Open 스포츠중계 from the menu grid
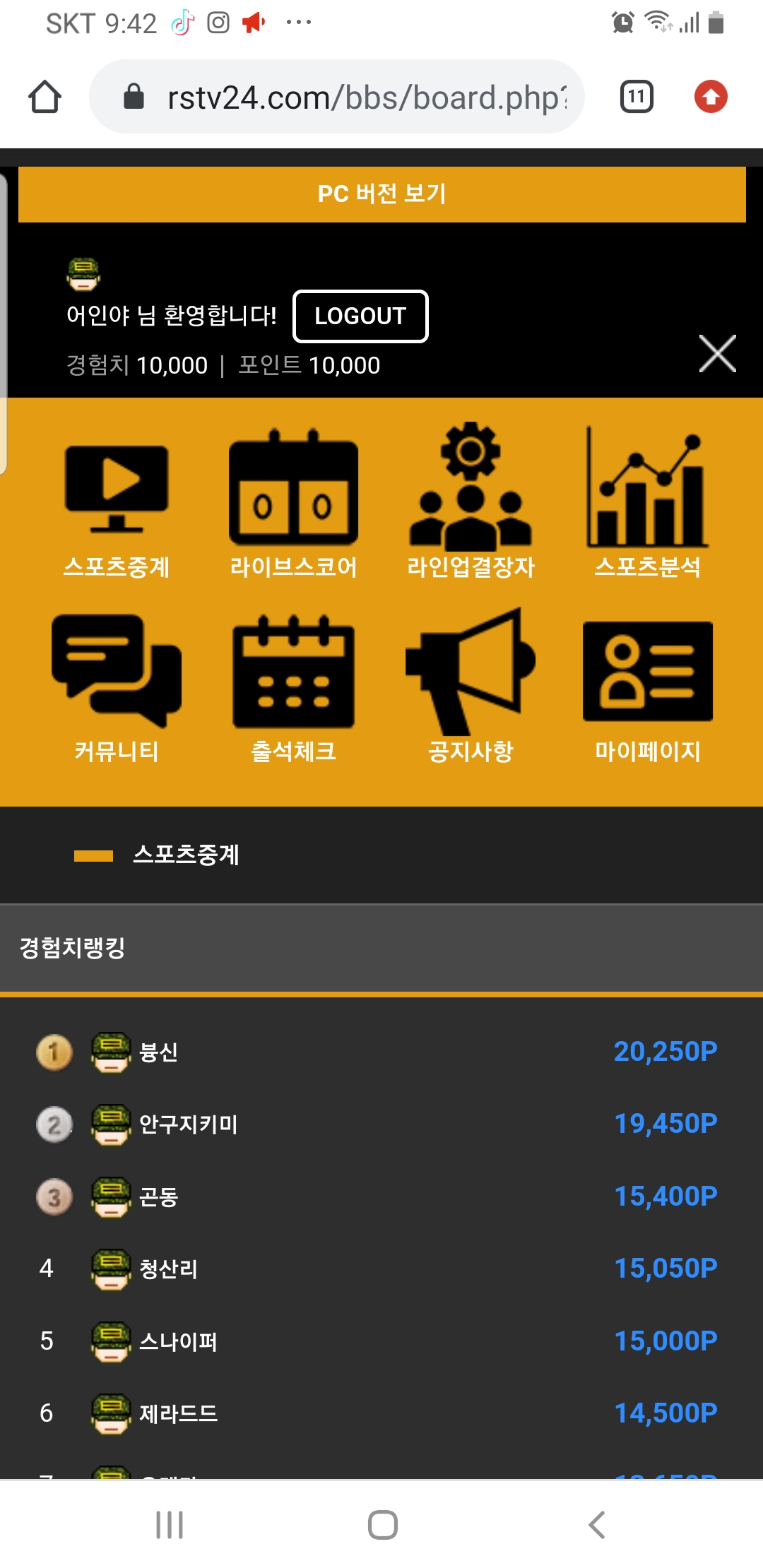This screenshot has width=763, height=1568. 117,505
